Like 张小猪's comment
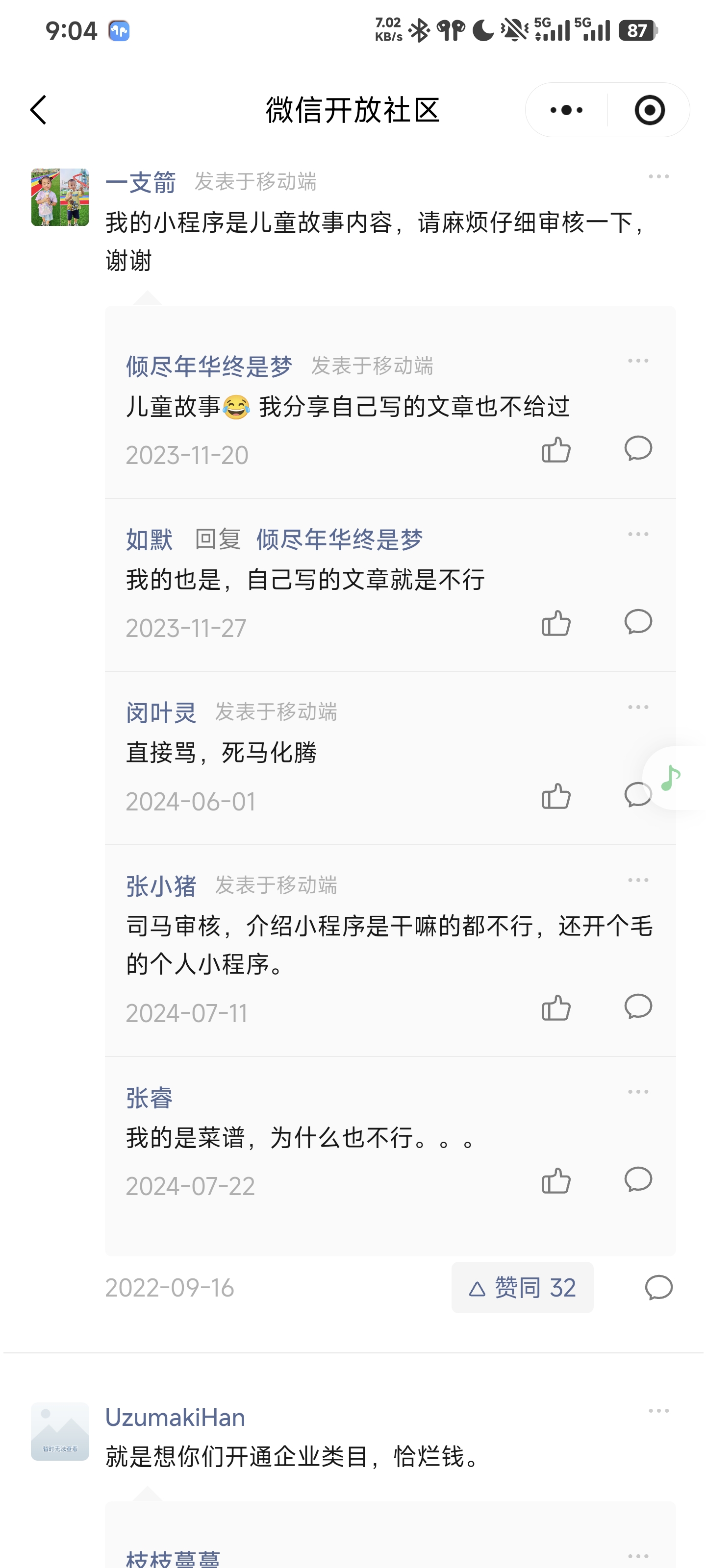 [x=555, y=1008]
